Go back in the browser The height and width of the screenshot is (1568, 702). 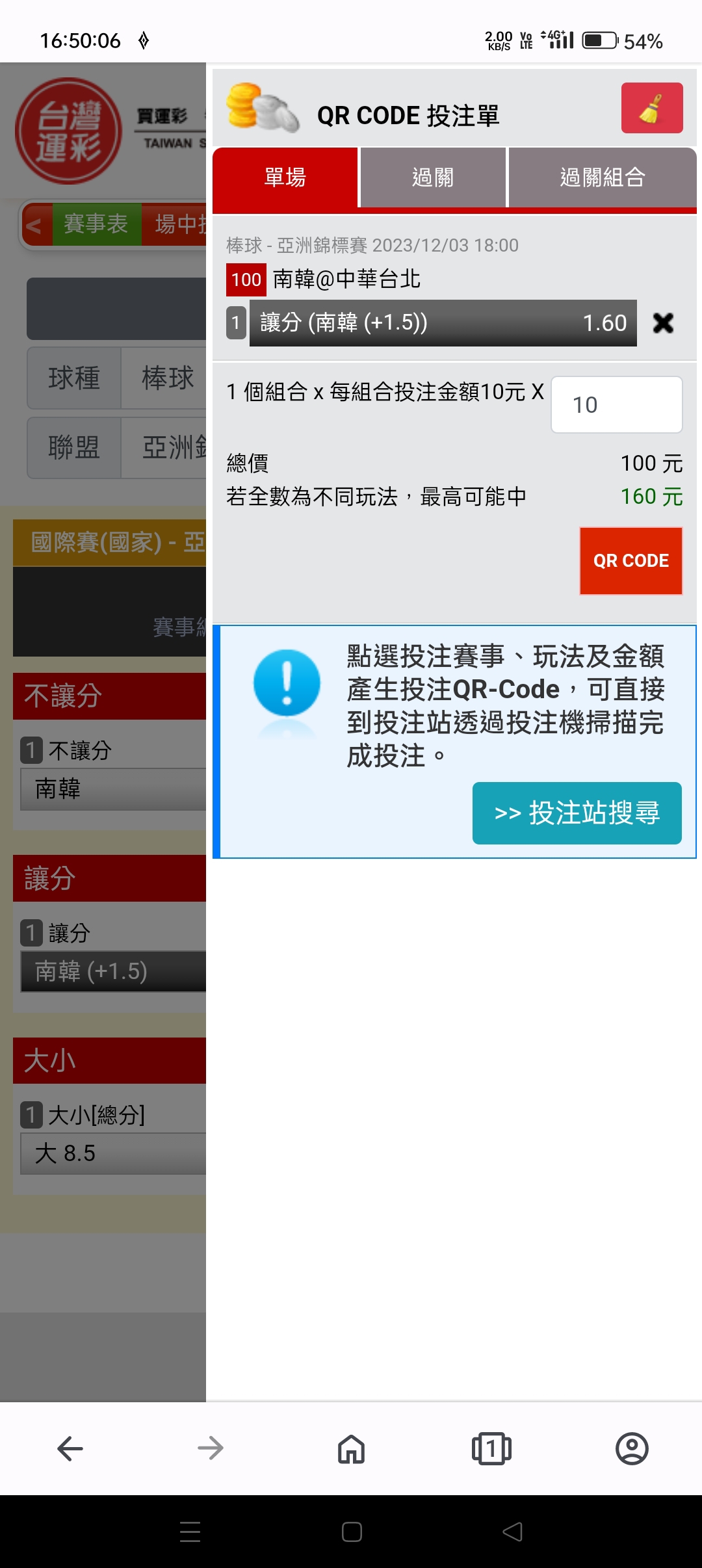(x=70, y=1448)
